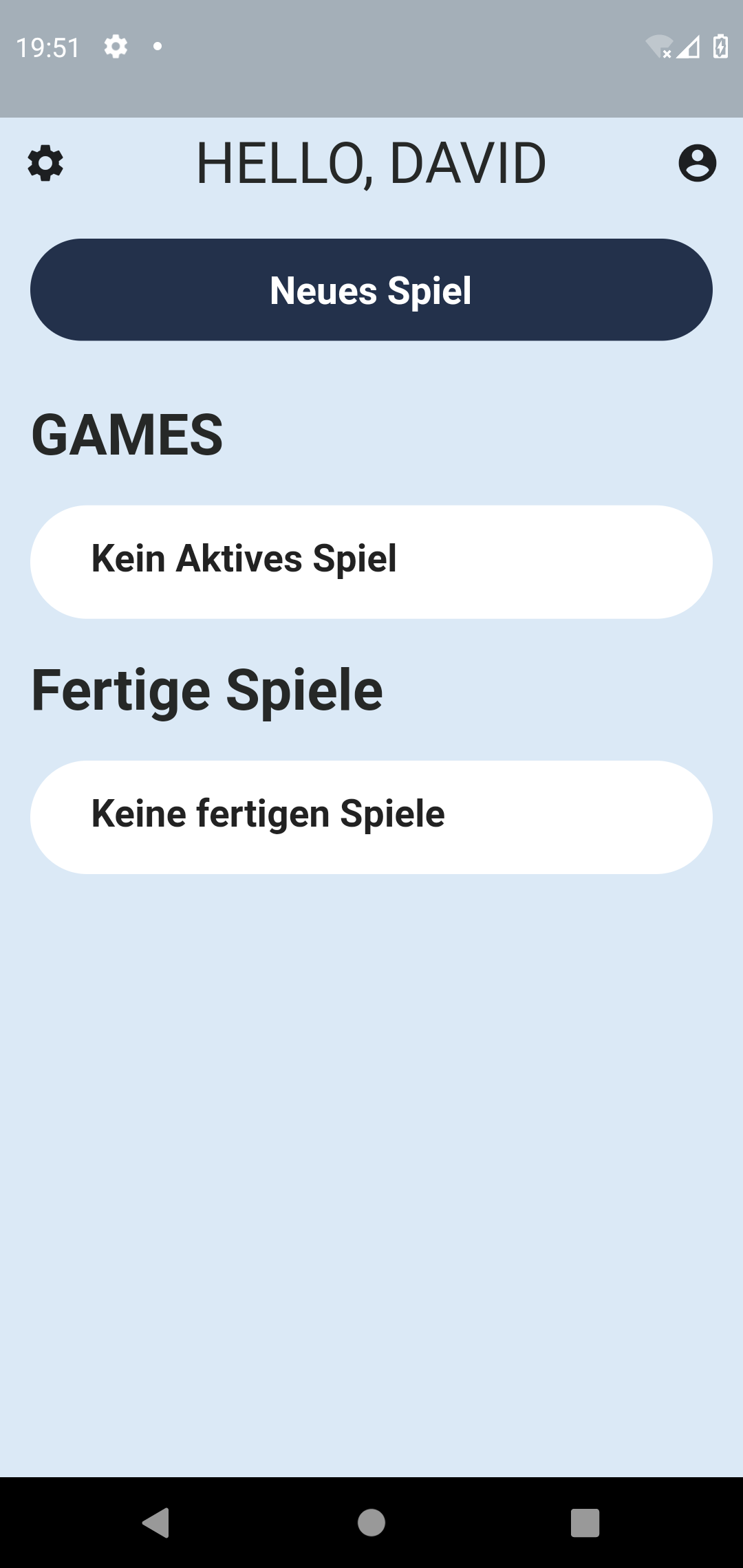
Task: Start a game with Neues Spiel
Action: 371,290
